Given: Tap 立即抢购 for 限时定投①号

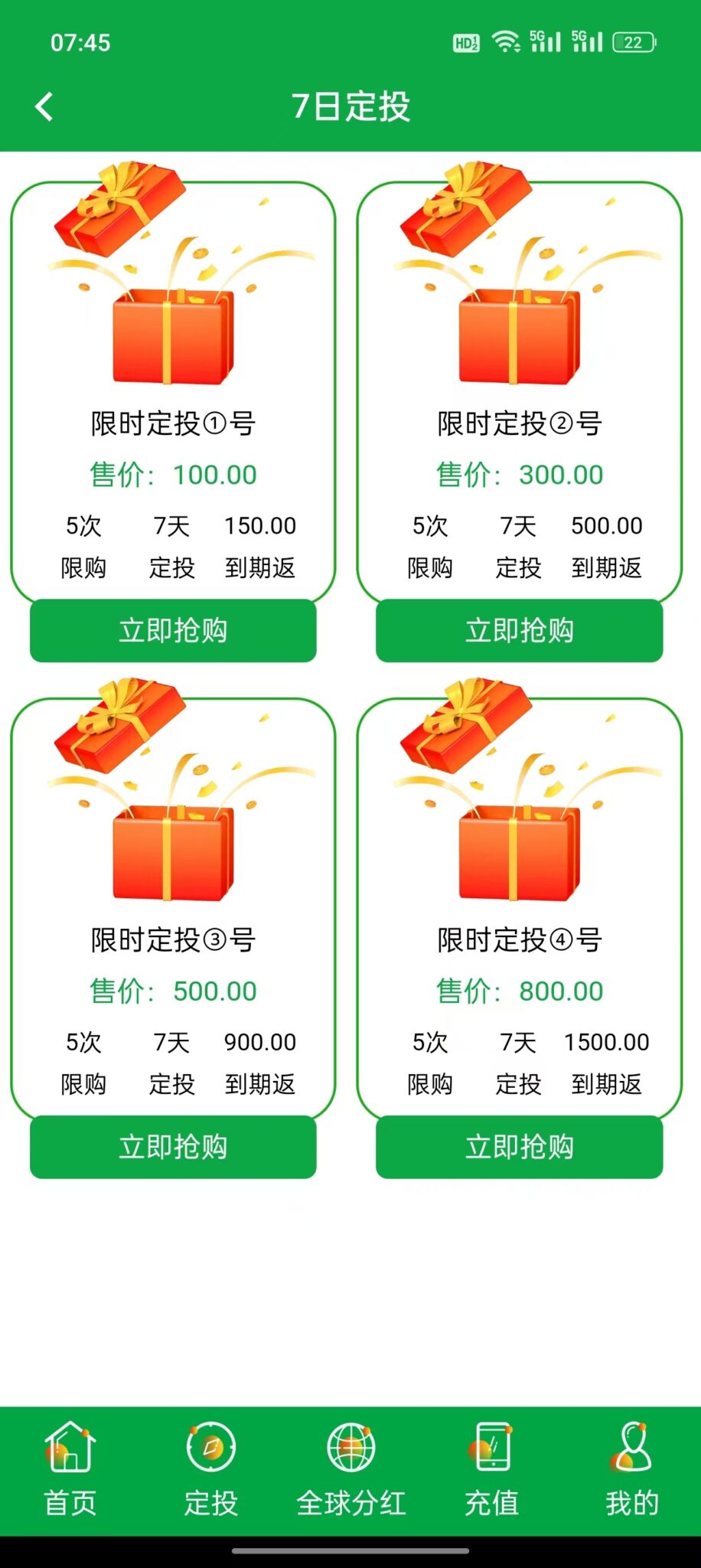Looking at the screenshot, I should tap(173, 630).
